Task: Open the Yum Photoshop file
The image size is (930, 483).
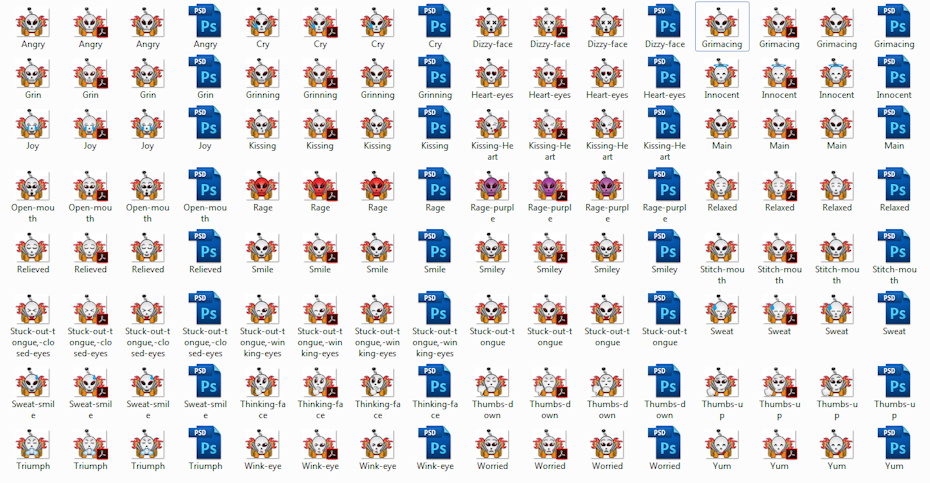Action: click(894, 444)
